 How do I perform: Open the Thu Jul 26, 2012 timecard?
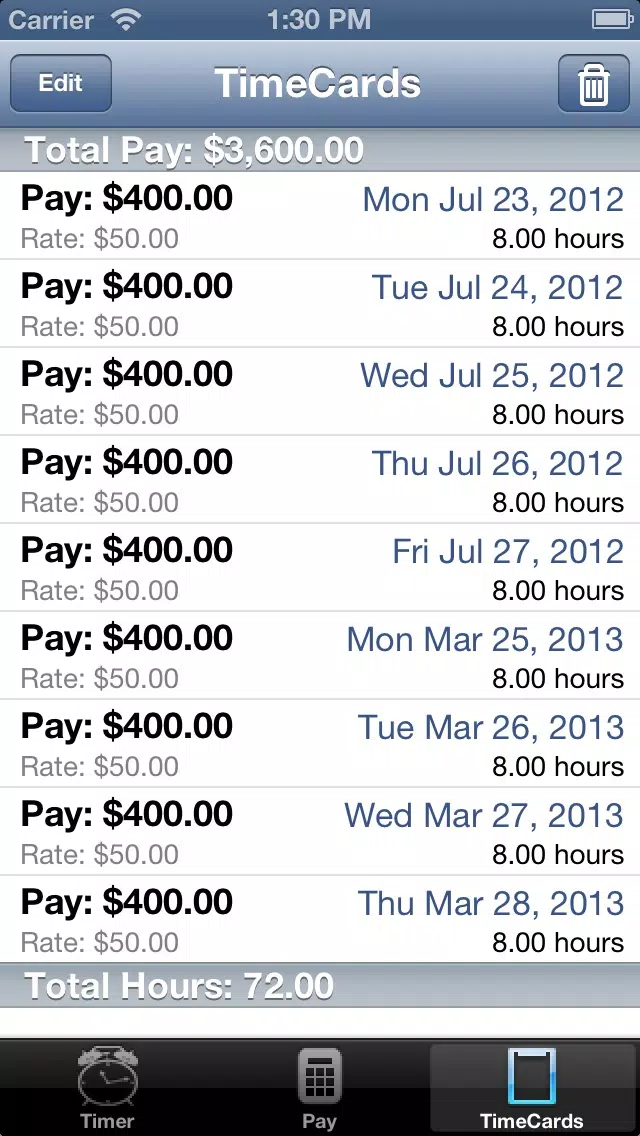(320, 480)
